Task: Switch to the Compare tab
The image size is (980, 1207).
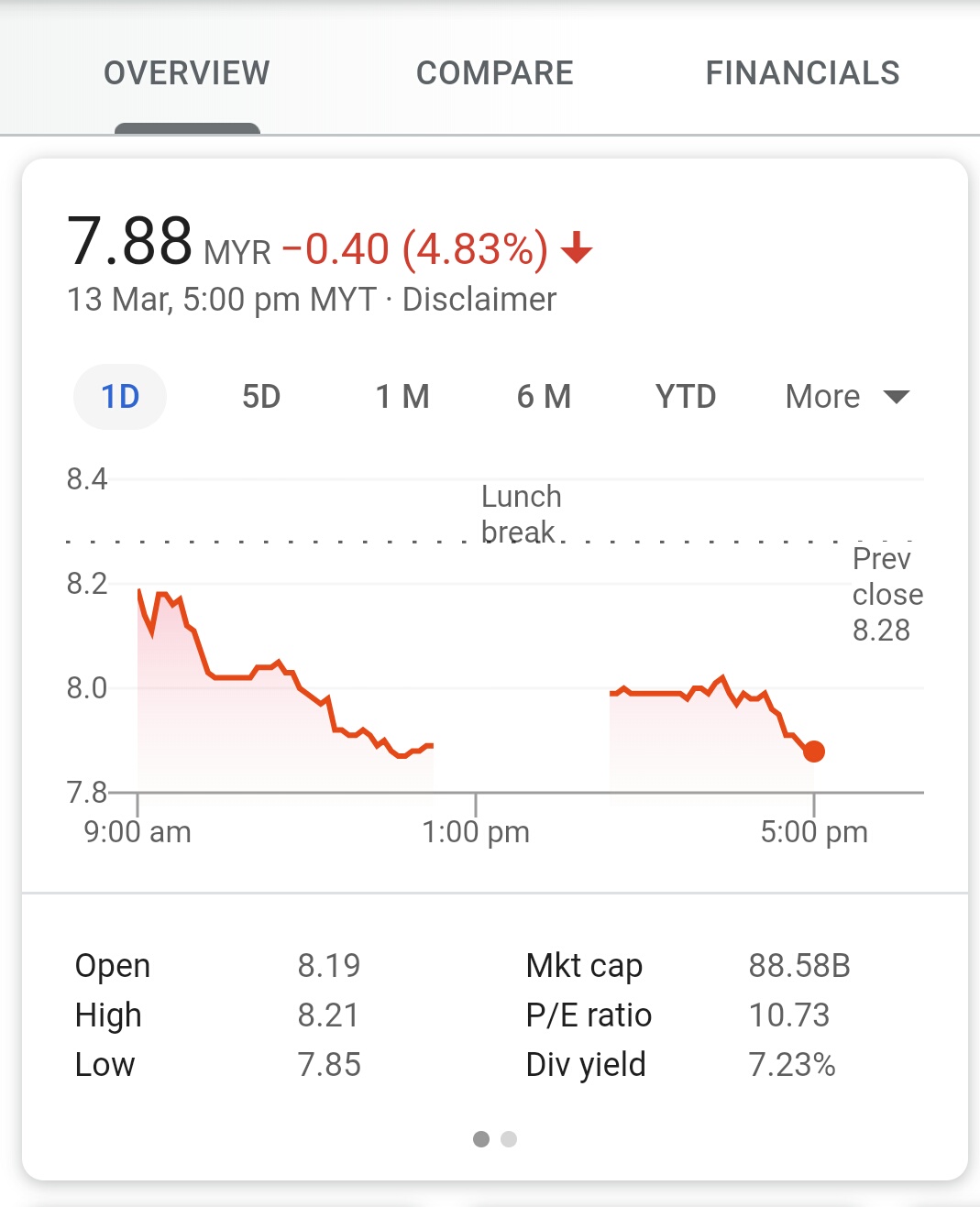Action: click(x=494, y=73)
